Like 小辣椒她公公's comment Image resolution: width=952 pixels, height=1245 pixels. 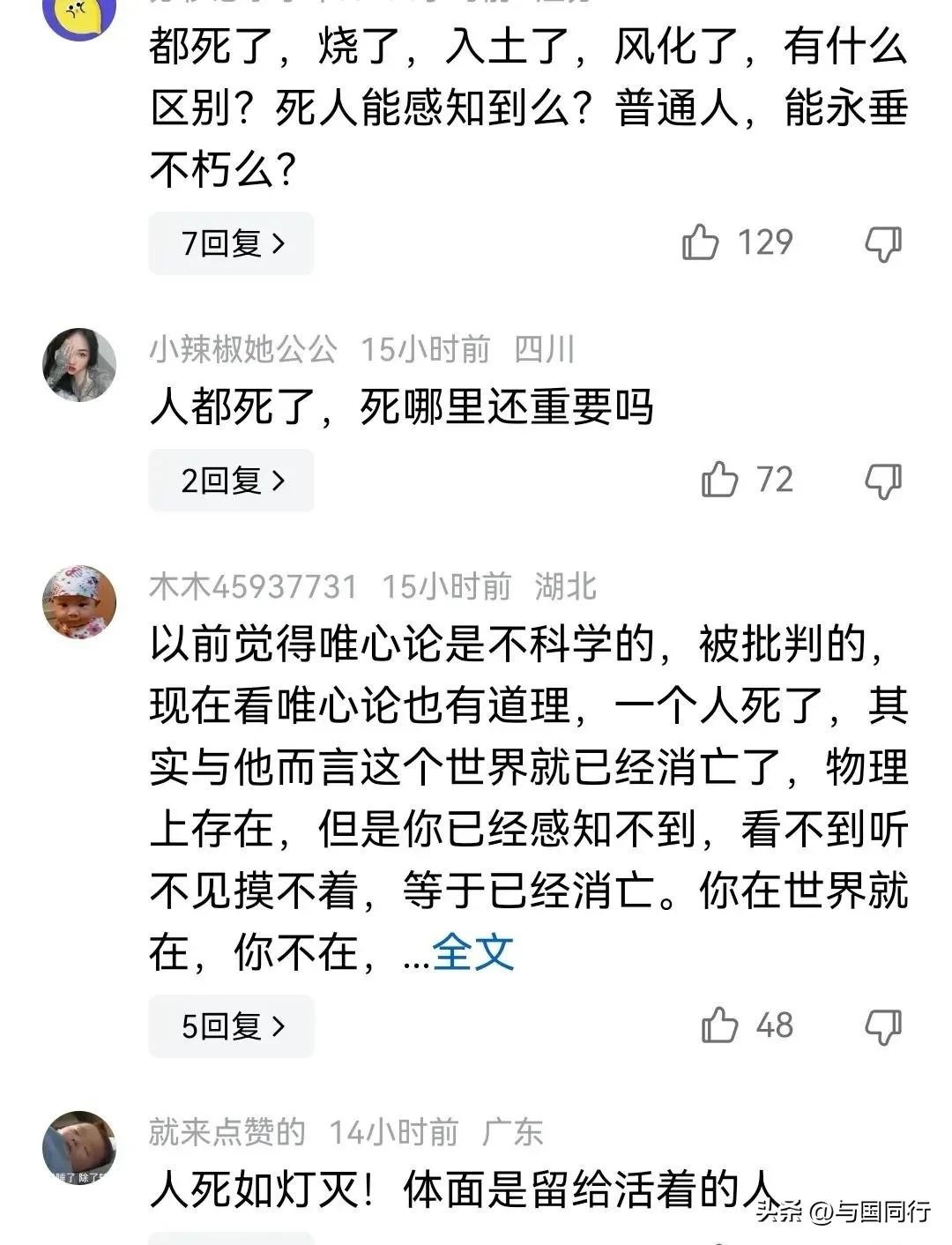719,481
